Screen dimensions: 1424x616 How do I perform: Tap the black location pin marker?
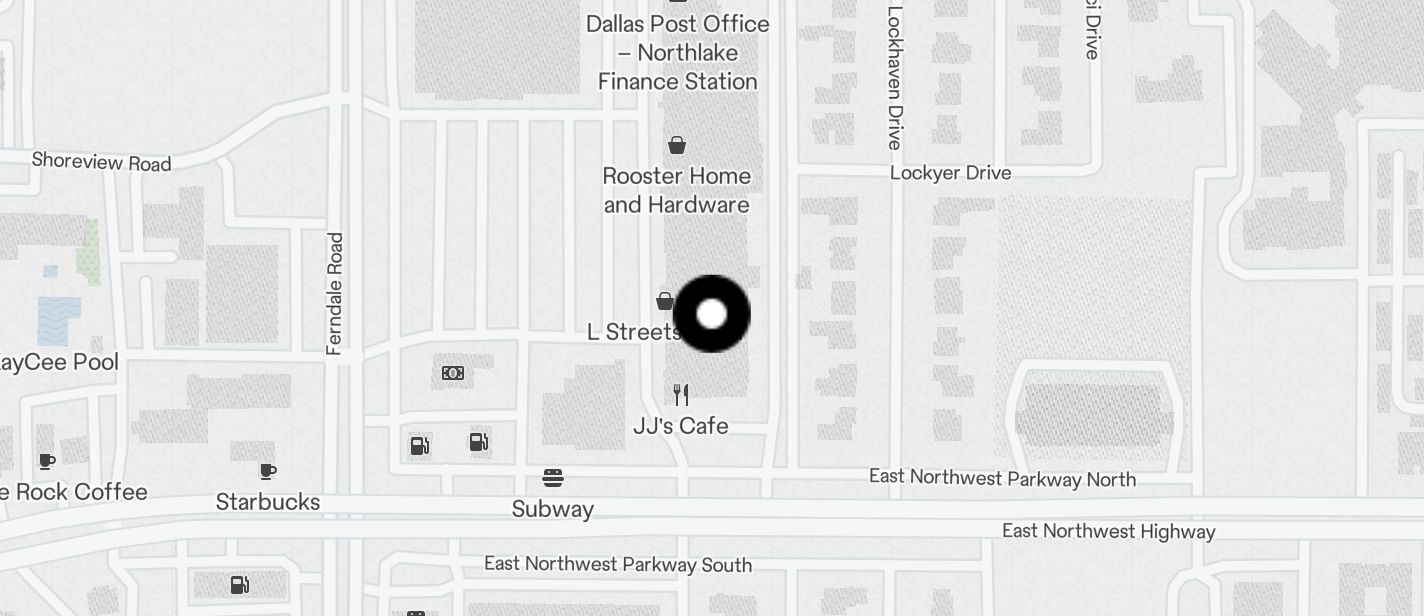(x=711, y=314)
